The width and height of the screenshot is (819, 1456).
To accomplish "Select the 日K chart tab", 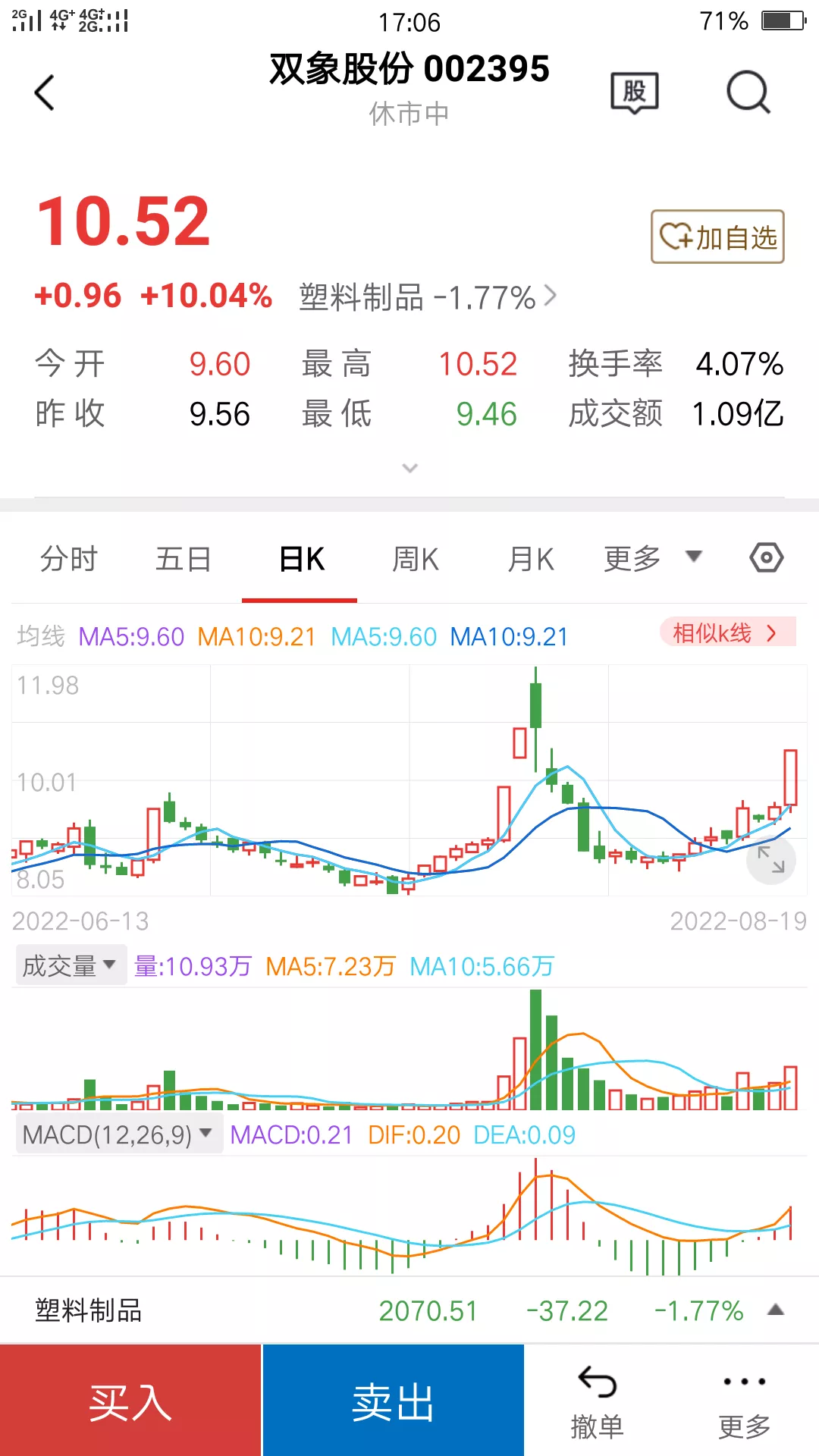I will (301, 560).
